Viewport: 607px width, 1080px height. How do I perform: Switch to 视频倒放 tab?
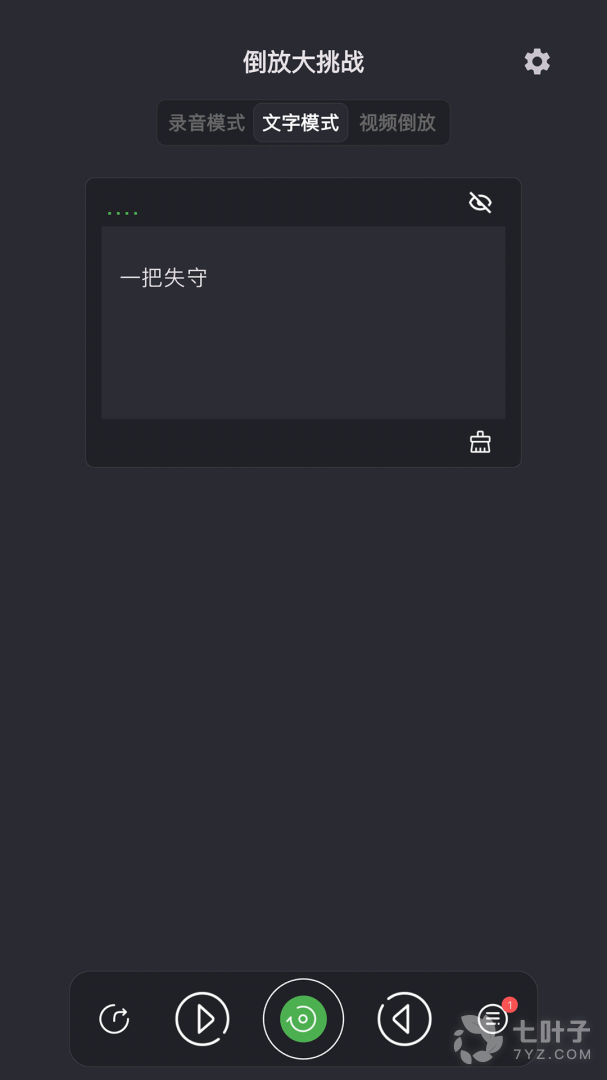398,123
